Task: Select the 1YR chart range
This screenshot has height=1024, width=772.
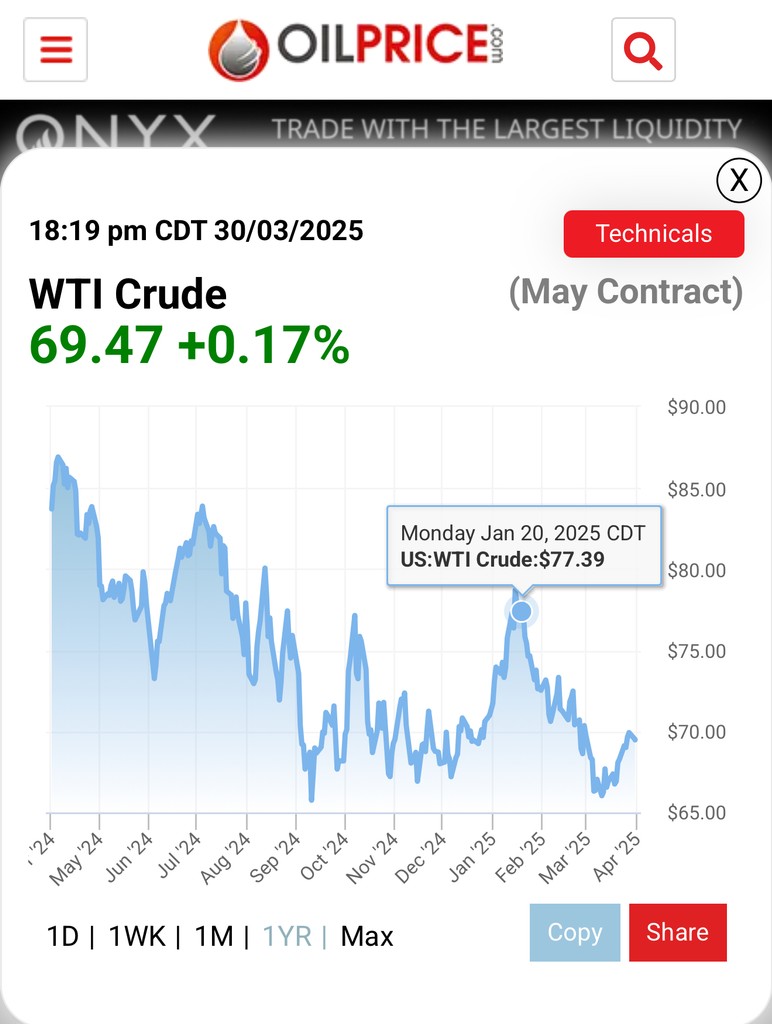Action: [287, 937]
